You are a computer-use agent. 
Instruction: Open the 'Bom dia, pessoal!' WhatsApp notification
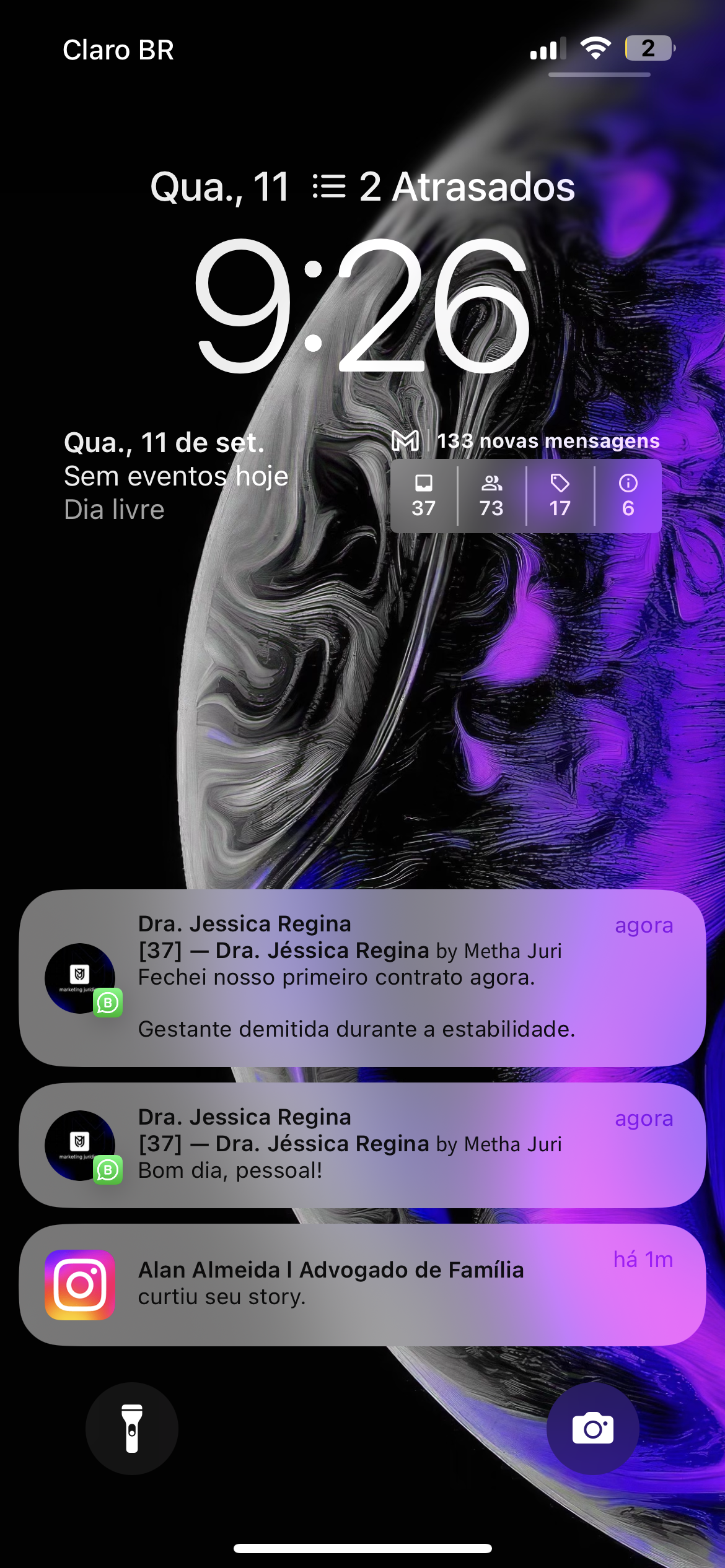pos(362,1144)
